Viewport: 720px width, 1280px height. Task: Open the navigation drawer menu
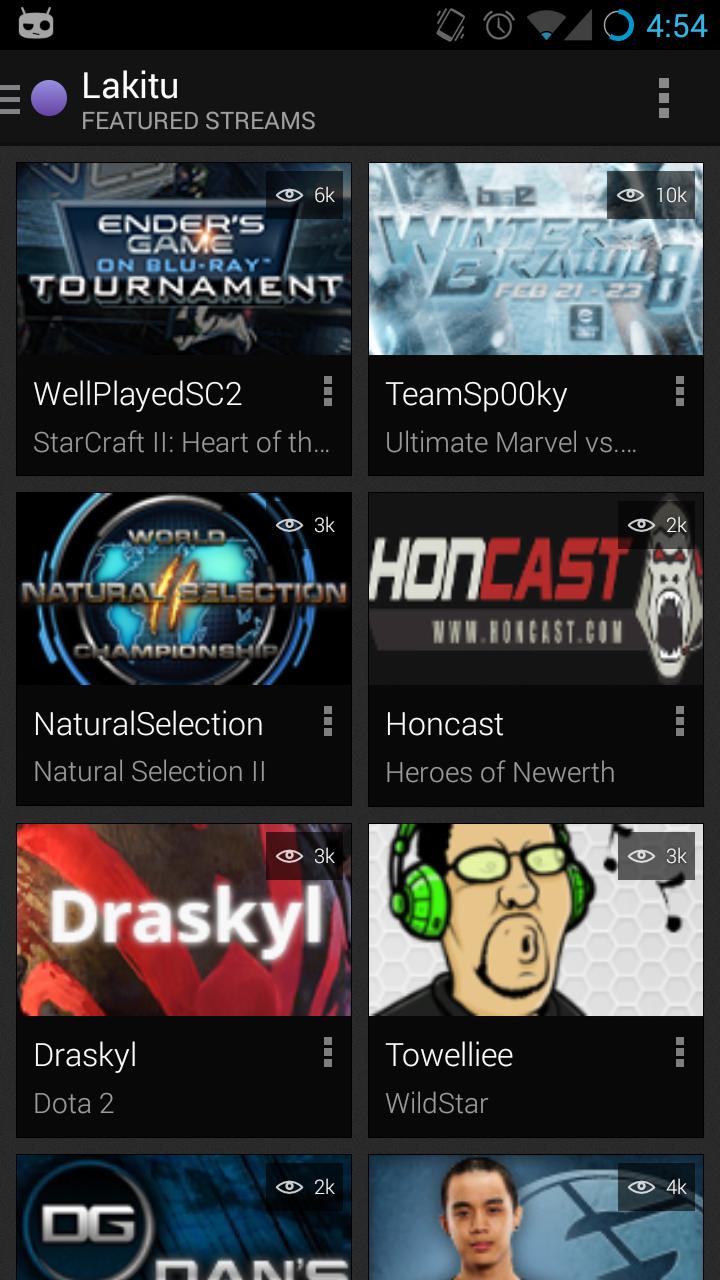pos(14,99)
